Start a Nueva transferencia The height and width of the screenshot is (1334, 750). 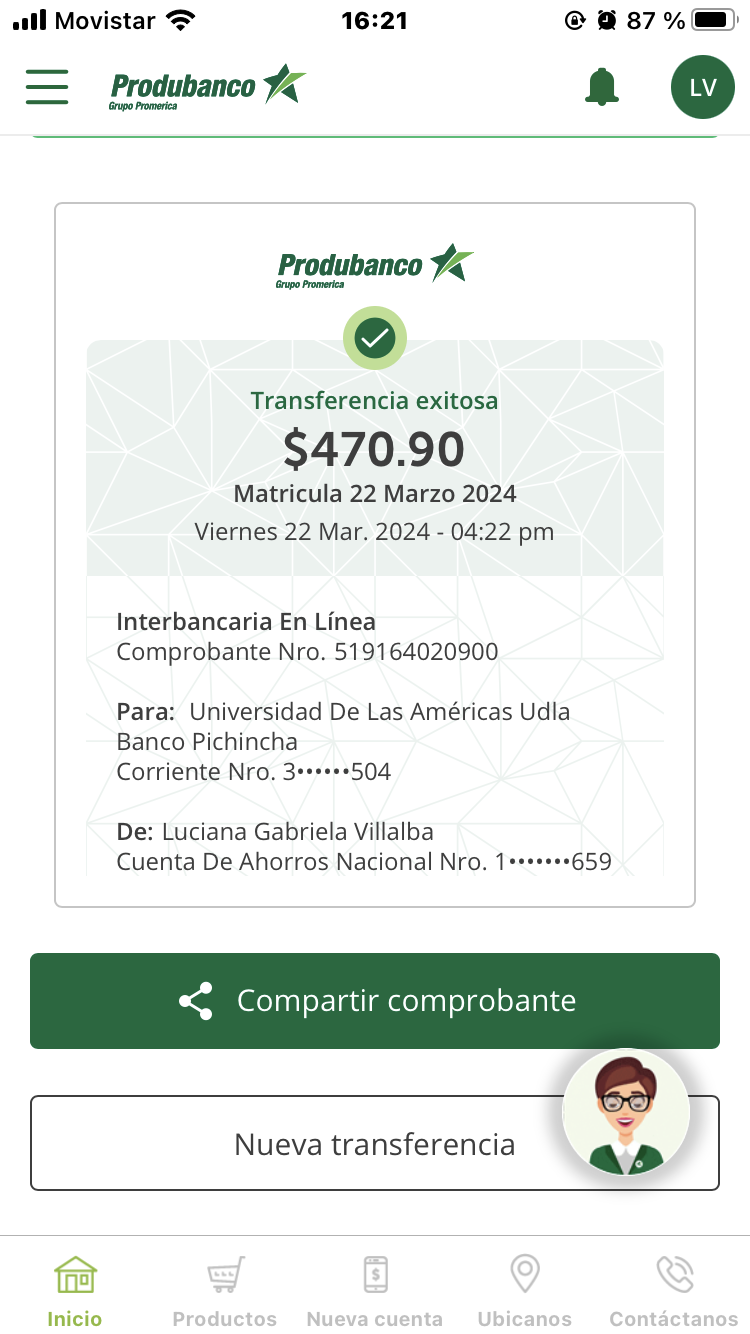(x=300, y=1144)
